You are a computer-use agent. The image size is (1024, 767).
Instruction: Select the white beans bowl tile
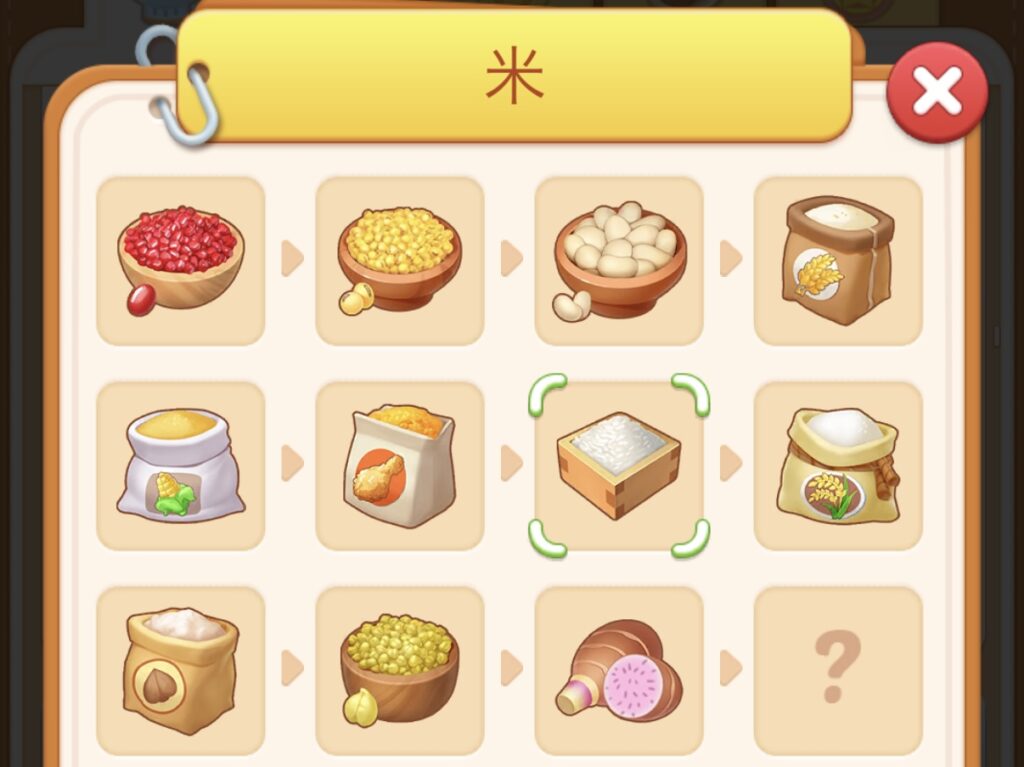point(619,261)
